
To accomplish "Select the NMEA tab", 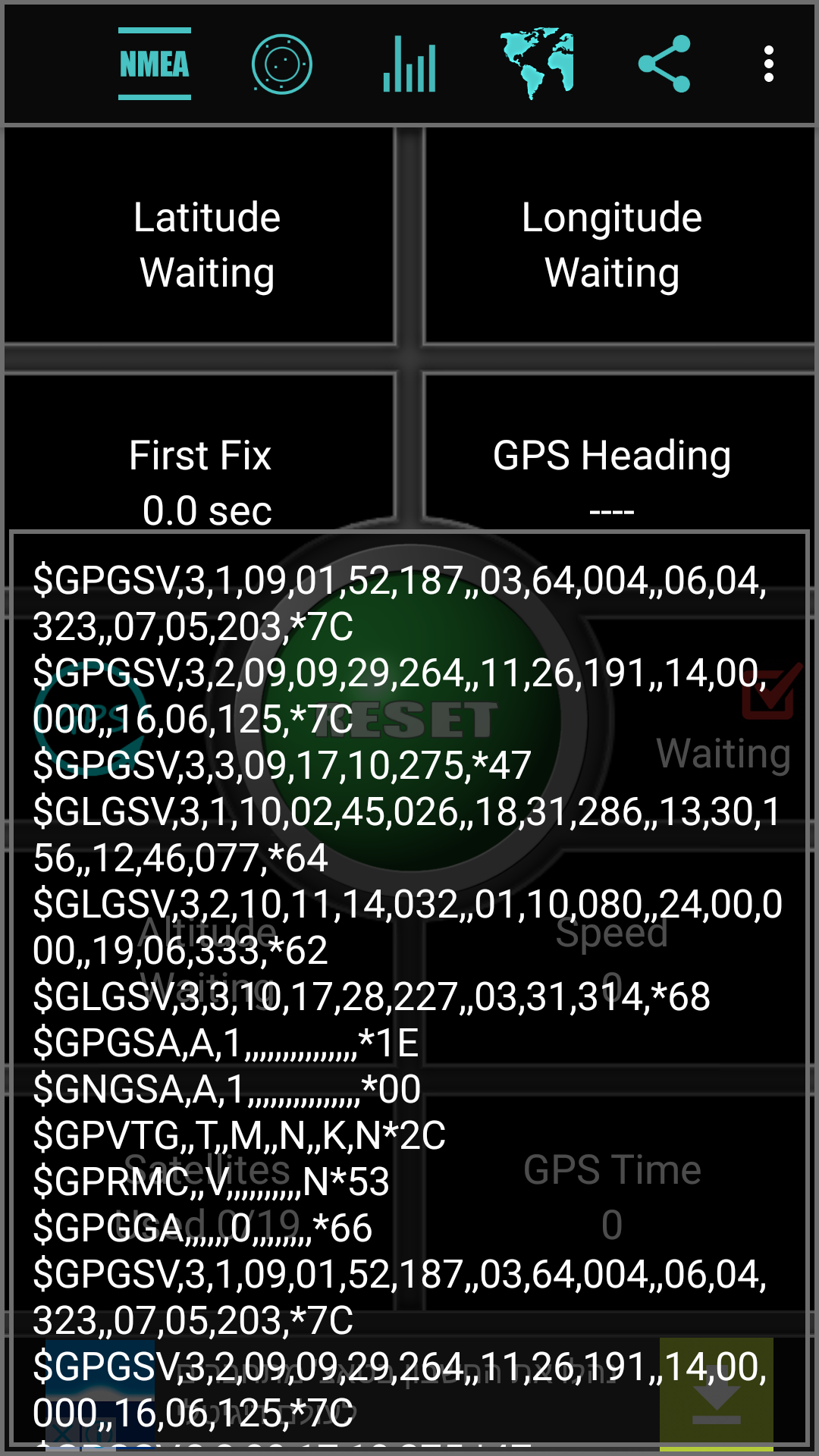I will pyautogui.click(x=155, y=64).
